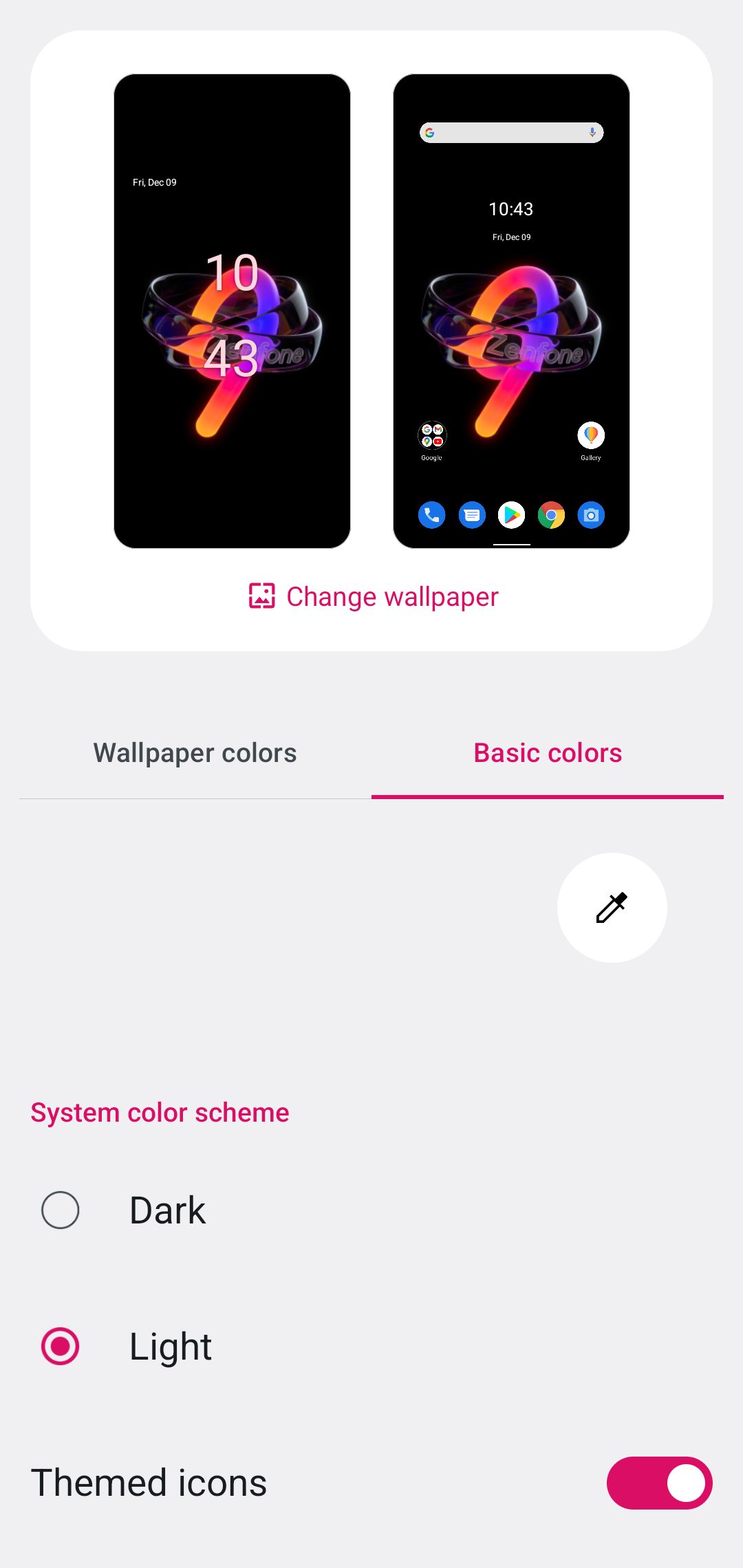743x1568 pixels.
Task: Open the home screen wallpaper preview
Action: [511, 311]
